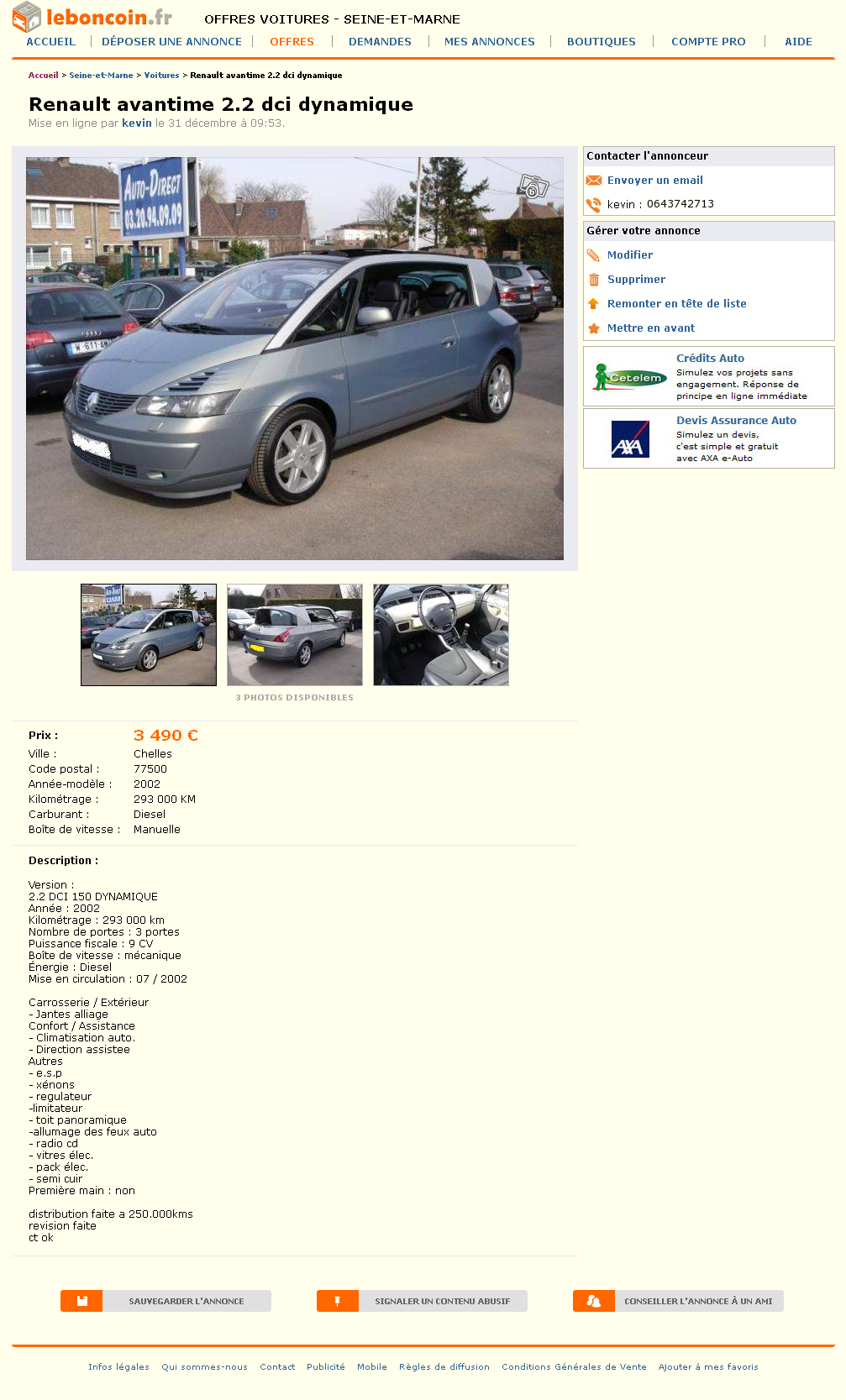
Task: Select Modifier to edit the listing
Action: coord(629,255)
